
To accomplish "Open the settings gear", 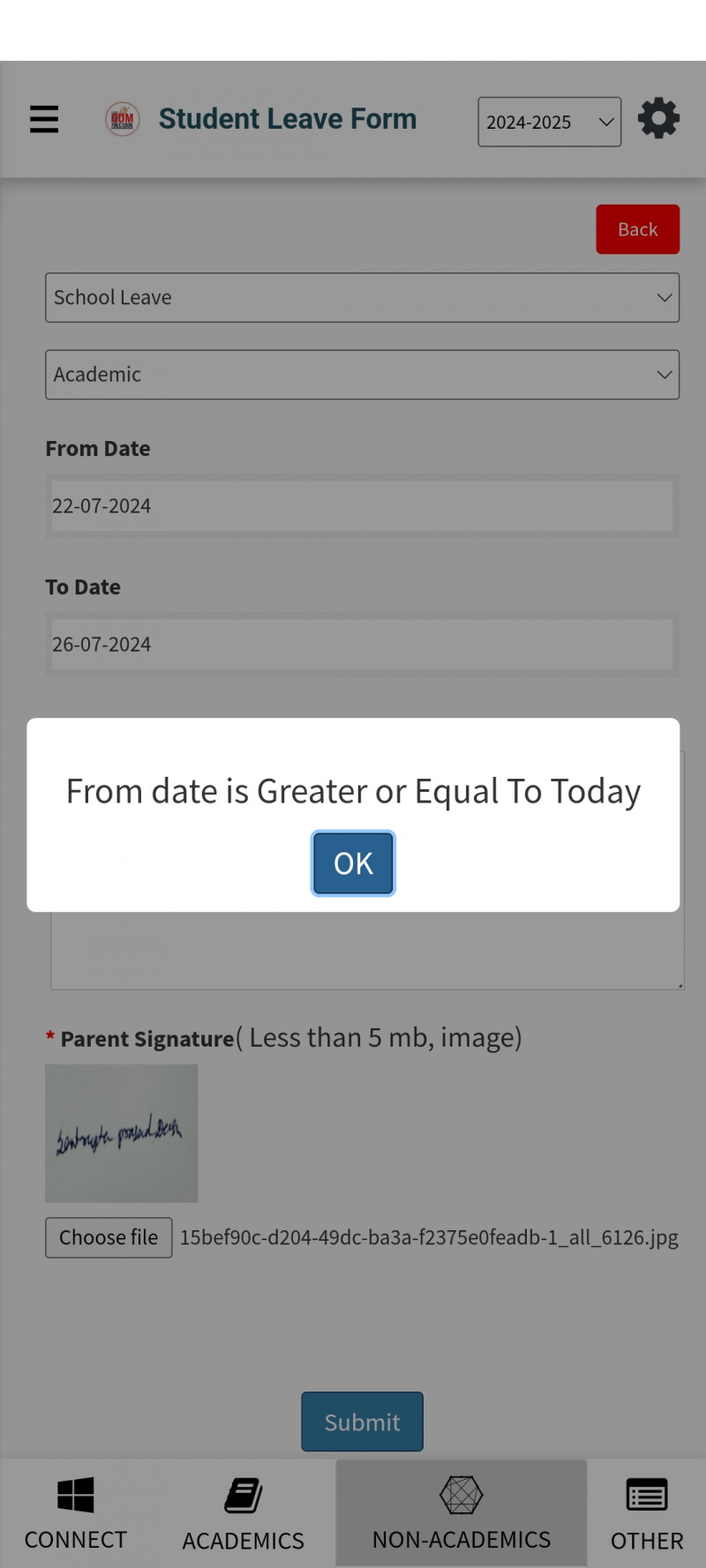I will point(658,119).
